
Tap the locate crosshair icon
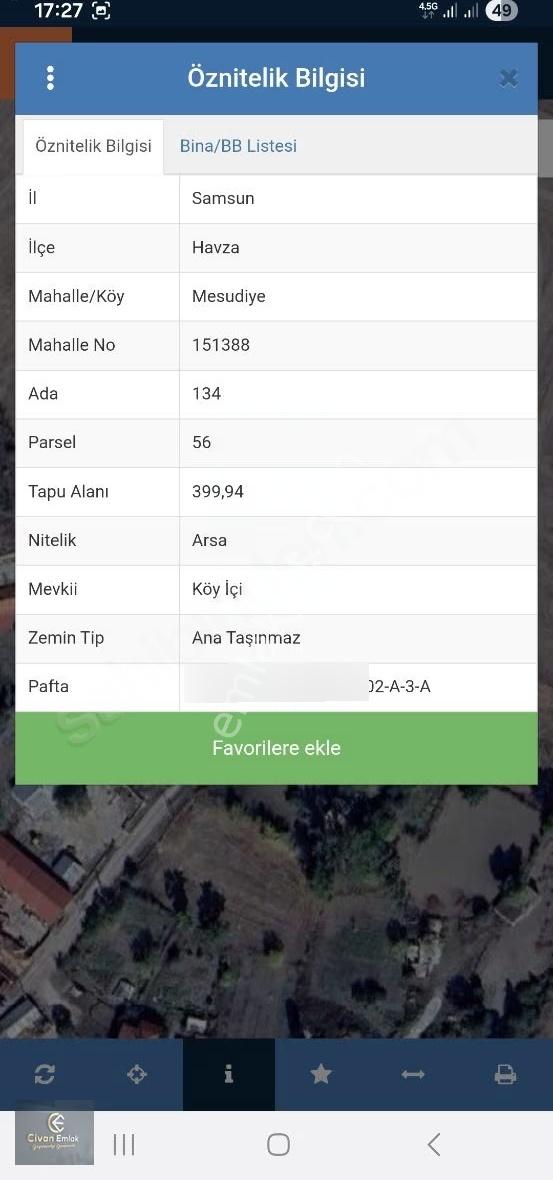136,1075
